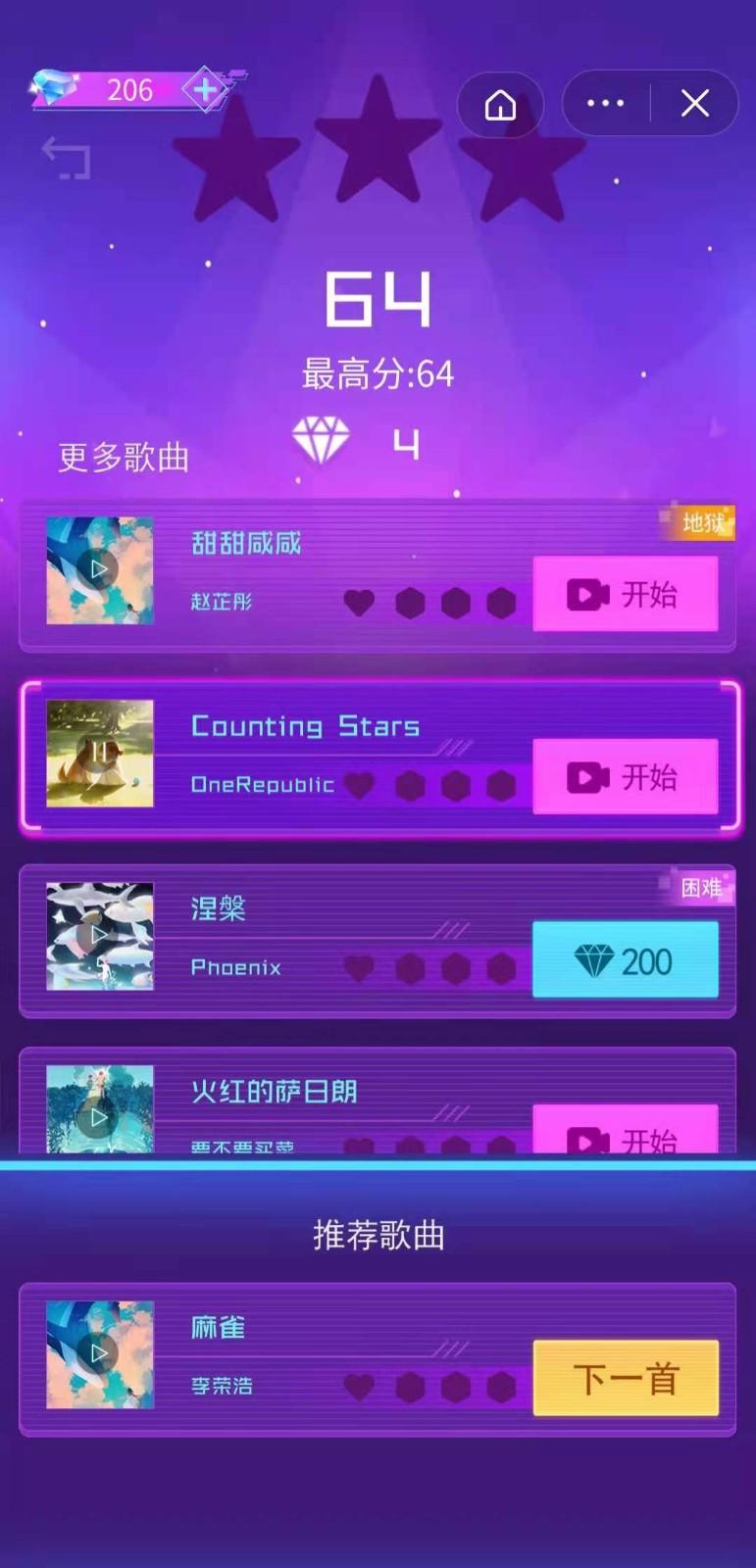Screen dimensions: 756x1568
Task: Start the song 甜甜咸咸
Action: tap(625, 594)
